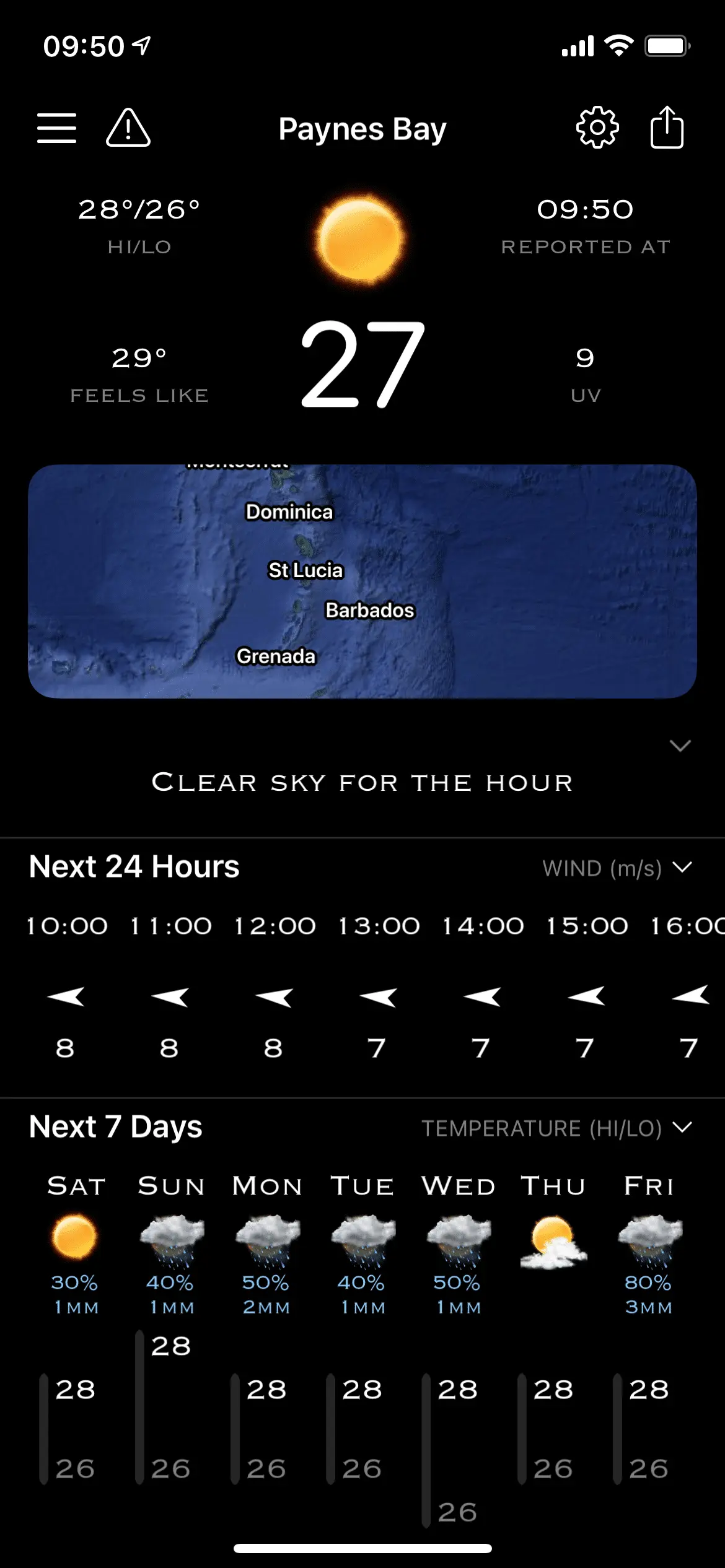View weather alerts warning icon
This screenshot has height=1568, width=725.
pyautogui.click(x=128, y=128)
